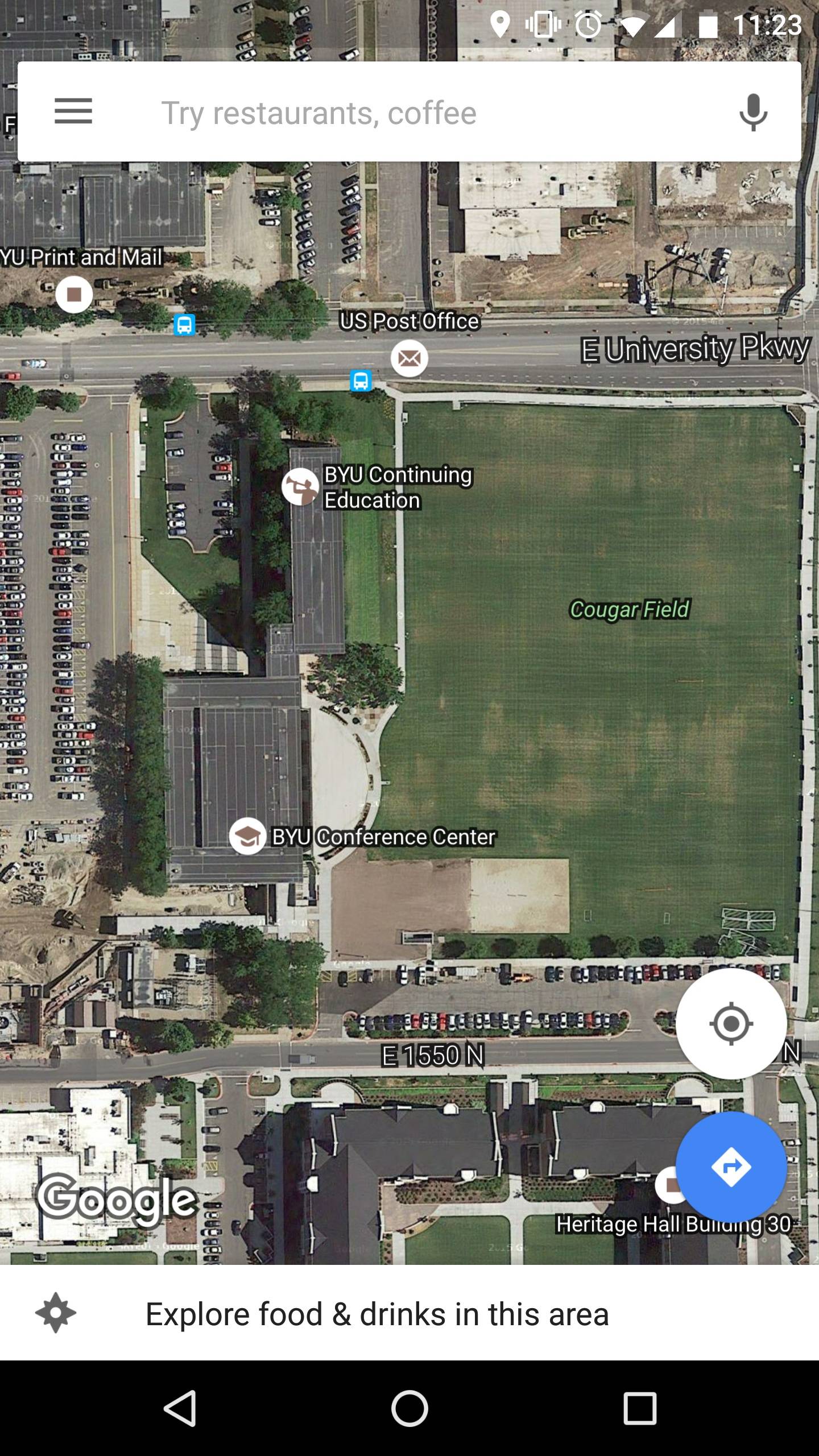Select the Cougar Field label

[629, 609]
